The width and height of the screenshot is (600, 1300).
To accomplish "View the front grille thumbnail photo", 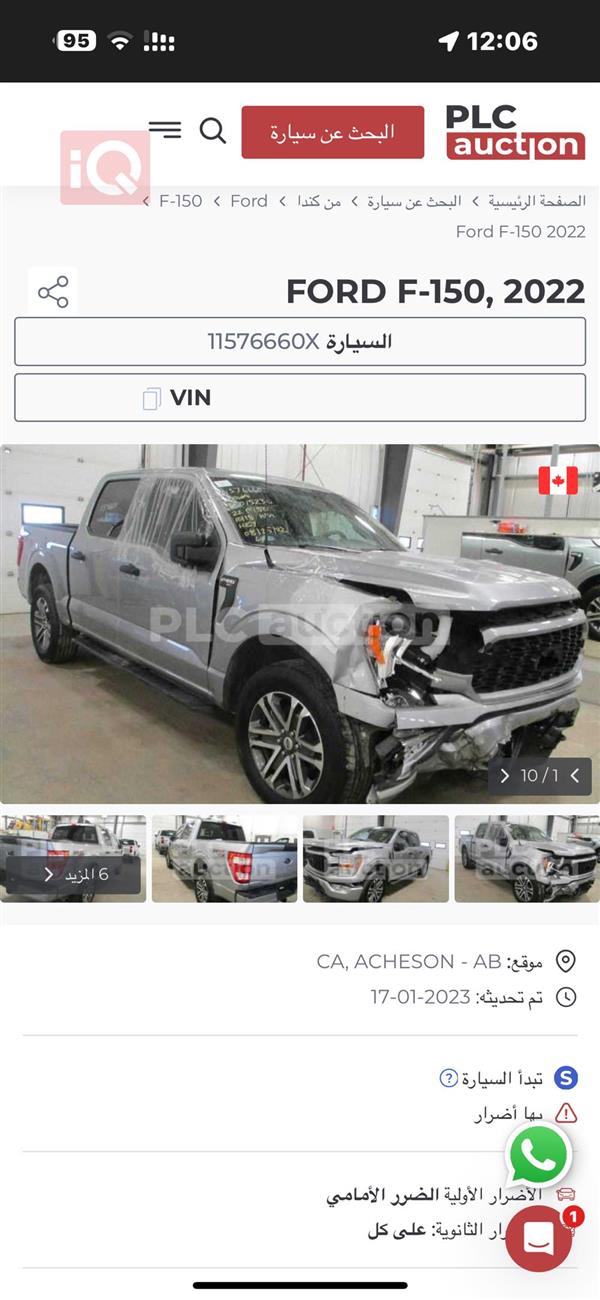I will pyautogui.click(x=376, y=860).
